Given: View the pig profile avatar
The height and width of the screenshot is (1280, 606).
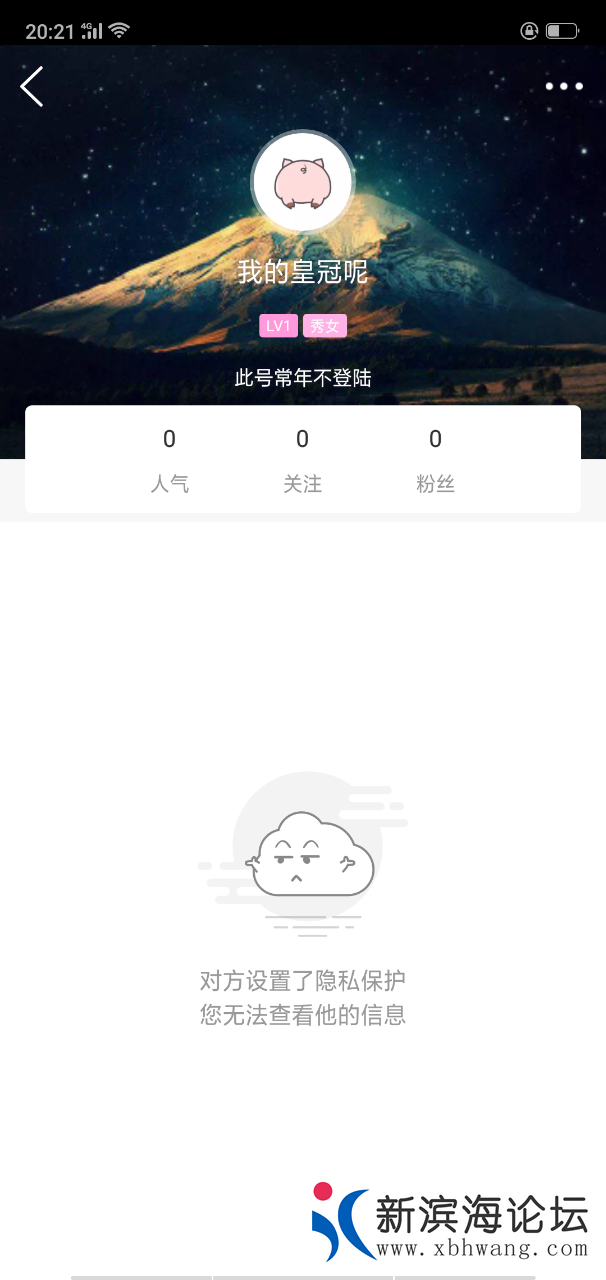Looking at the screenshot, I should click(302, 181).
